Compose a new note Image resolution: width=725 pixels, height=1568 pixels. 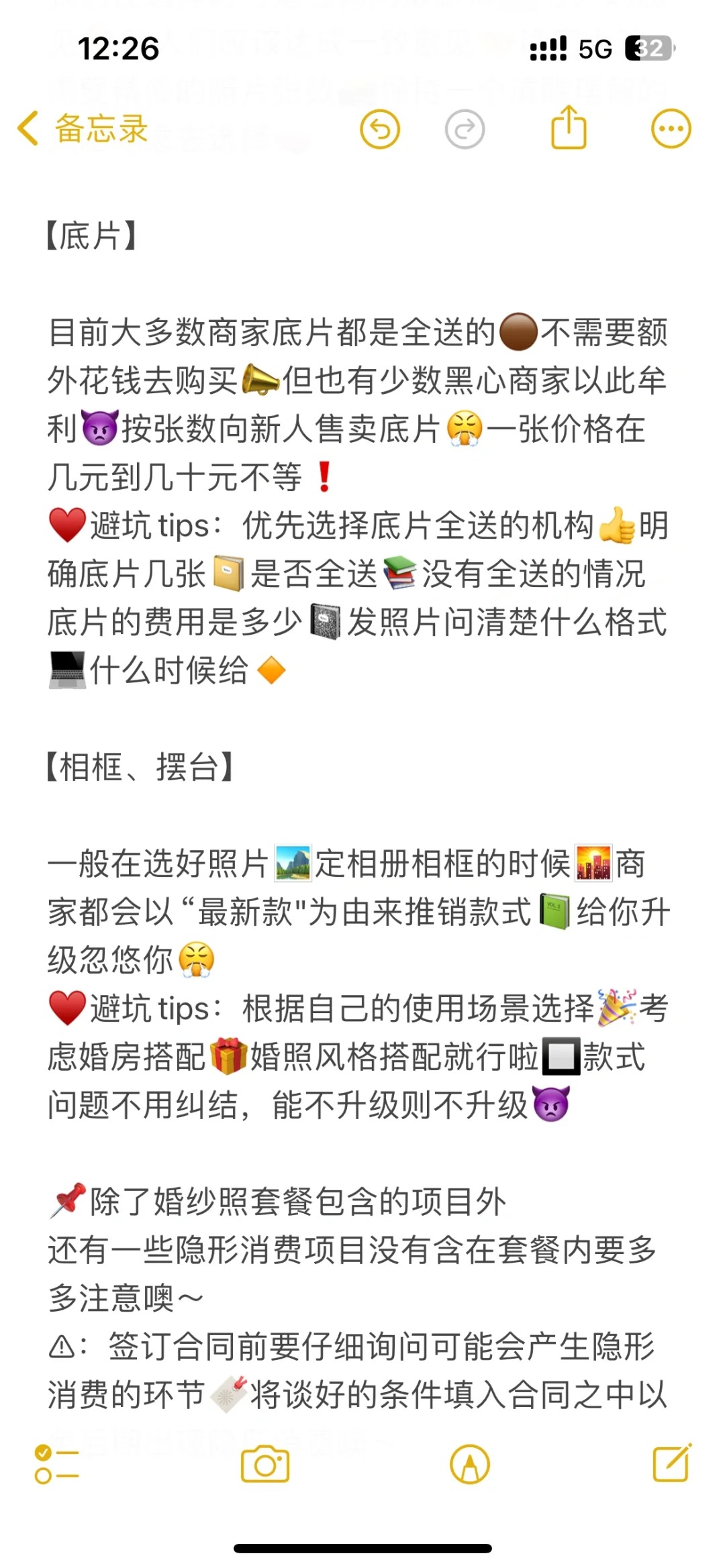click(673, 1463)
